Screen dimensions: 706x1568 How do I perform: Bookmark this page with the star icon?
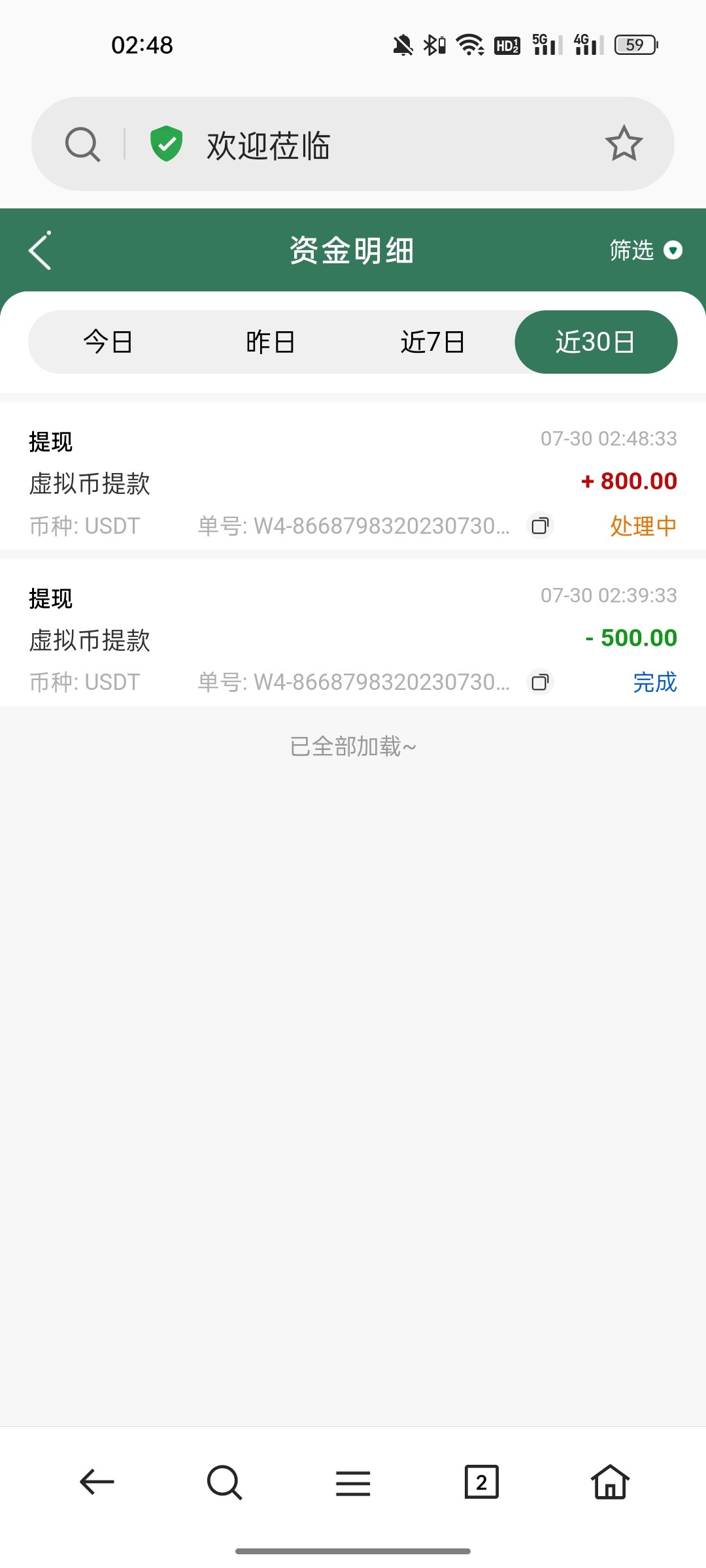click(624, 144)
